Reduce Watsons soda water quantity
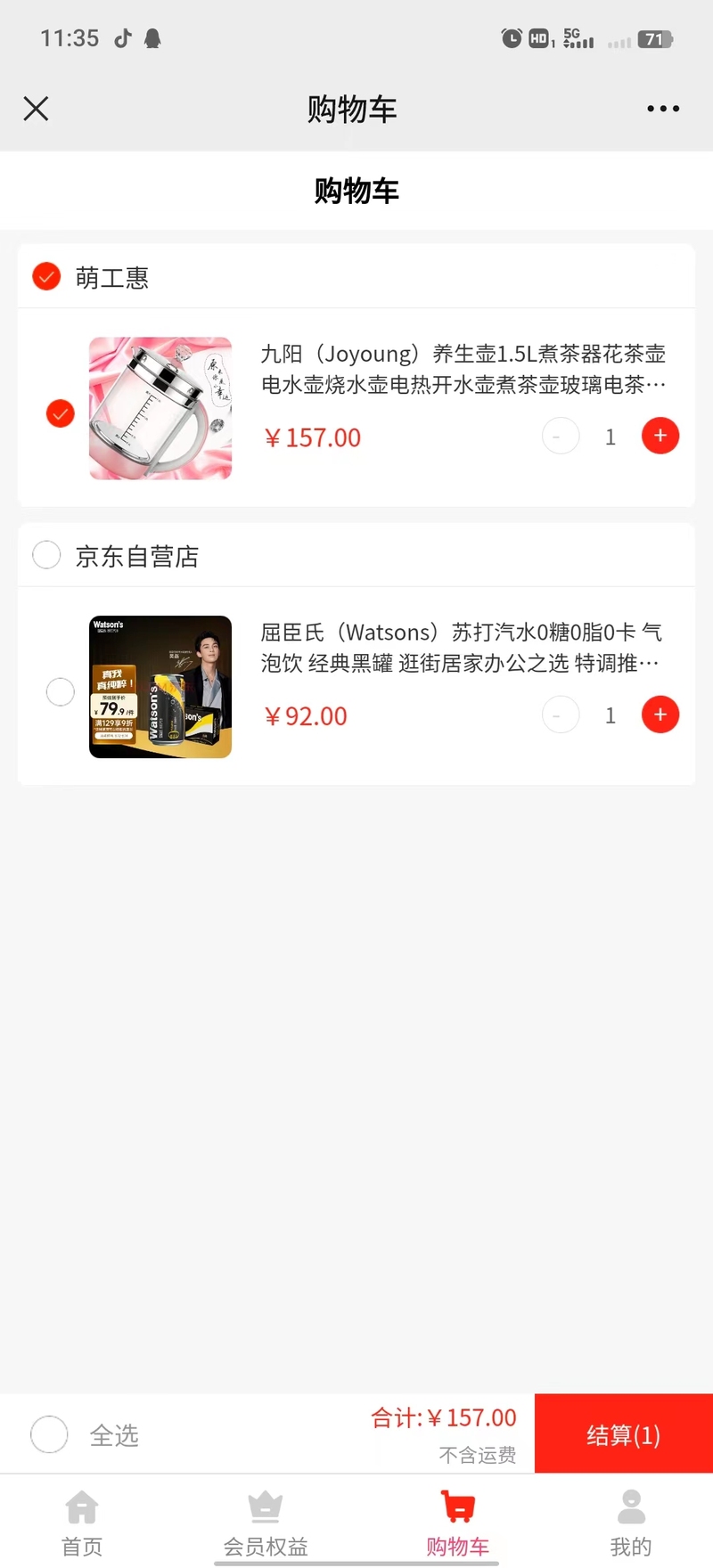The height and width of the screenshot is (1568, 713). (x=561, y=715)
